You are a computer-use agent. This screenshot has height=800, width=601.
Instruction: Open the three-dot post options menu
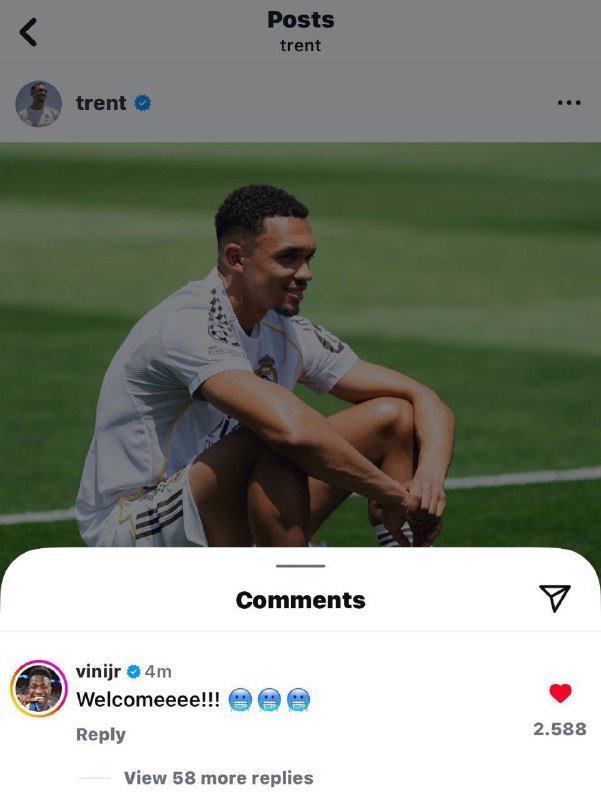point(568,103)
